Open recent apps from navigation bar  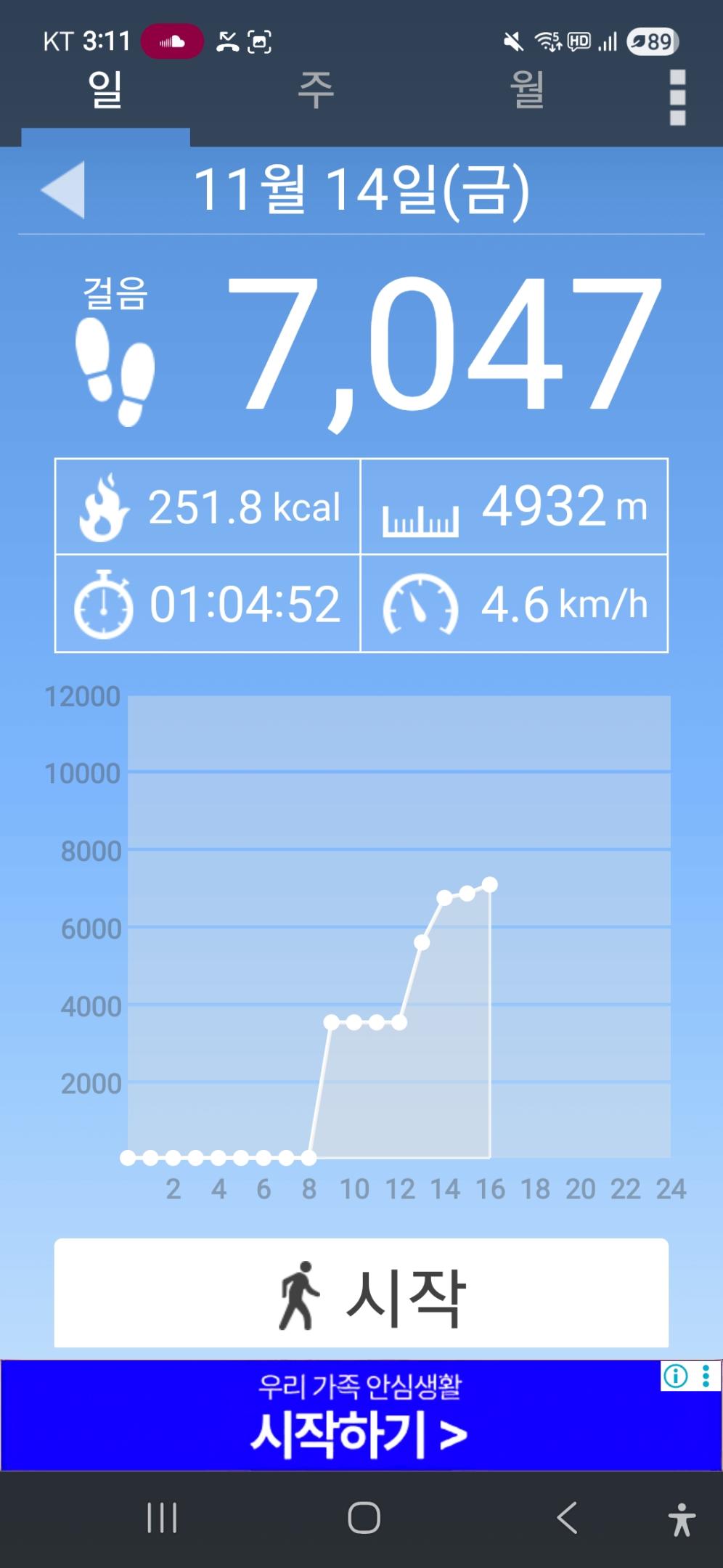click(162, 1518)
